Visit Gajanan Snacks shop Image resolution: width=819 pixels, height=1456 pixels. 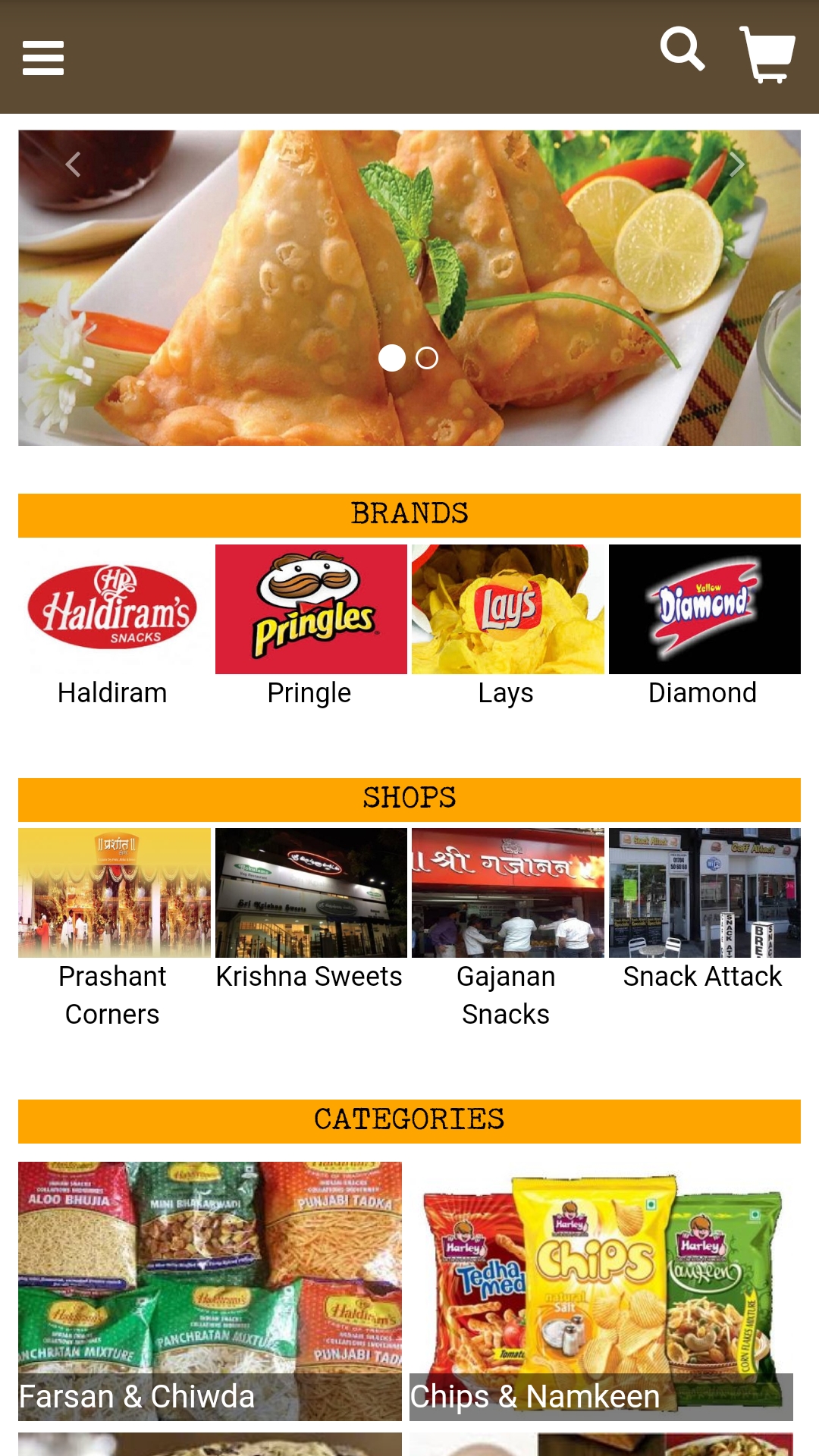point(507,929)
